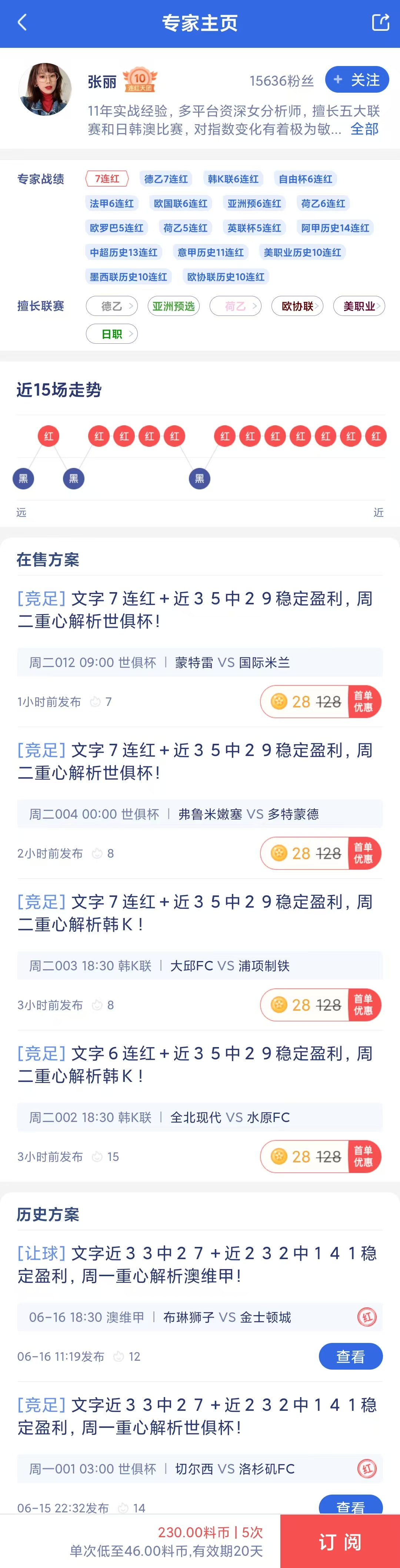Follow expert 张丽 via 关注 button
The width and height of the screenshot is (400, 1568).
coord(357,80)
